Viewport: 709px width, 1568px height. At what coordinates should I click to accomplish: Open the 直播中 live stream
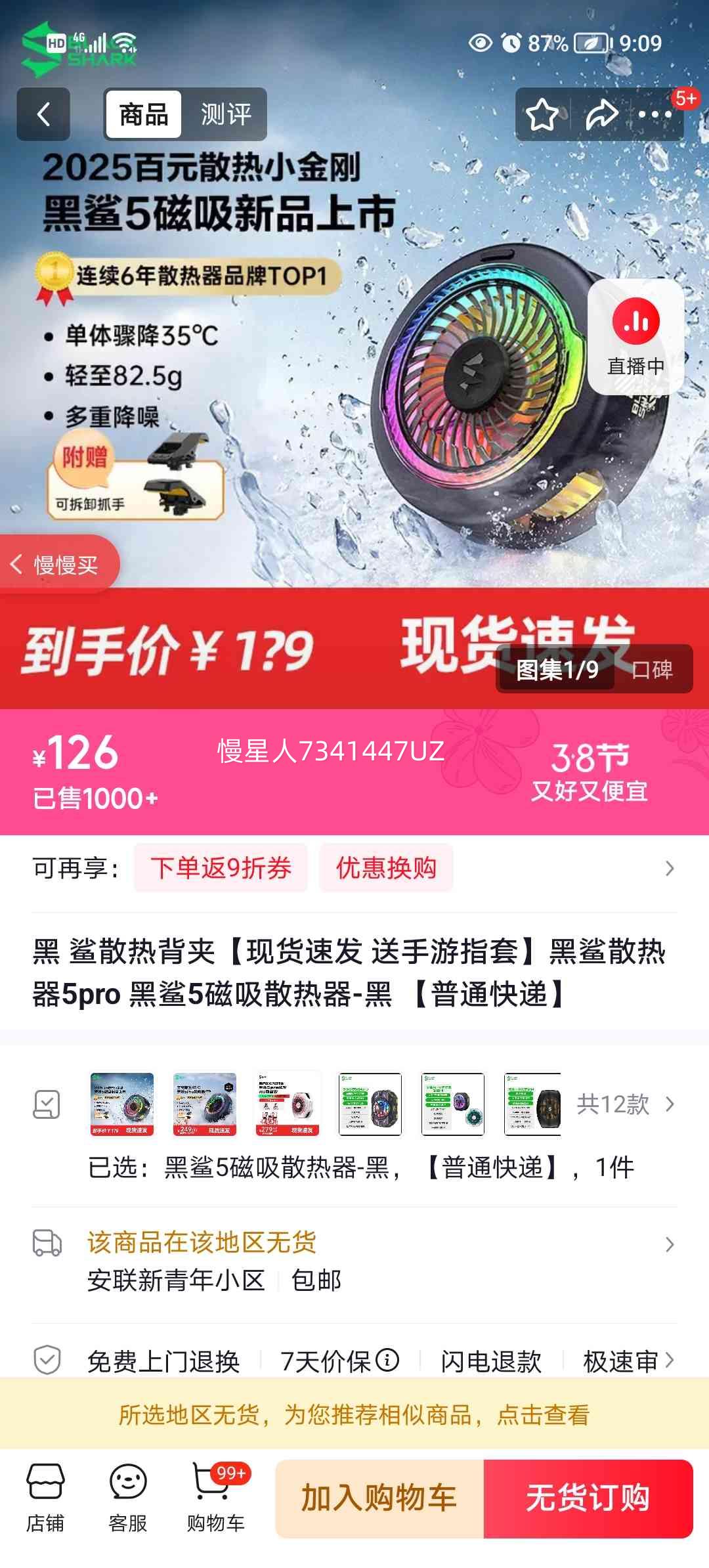(635, 337)
